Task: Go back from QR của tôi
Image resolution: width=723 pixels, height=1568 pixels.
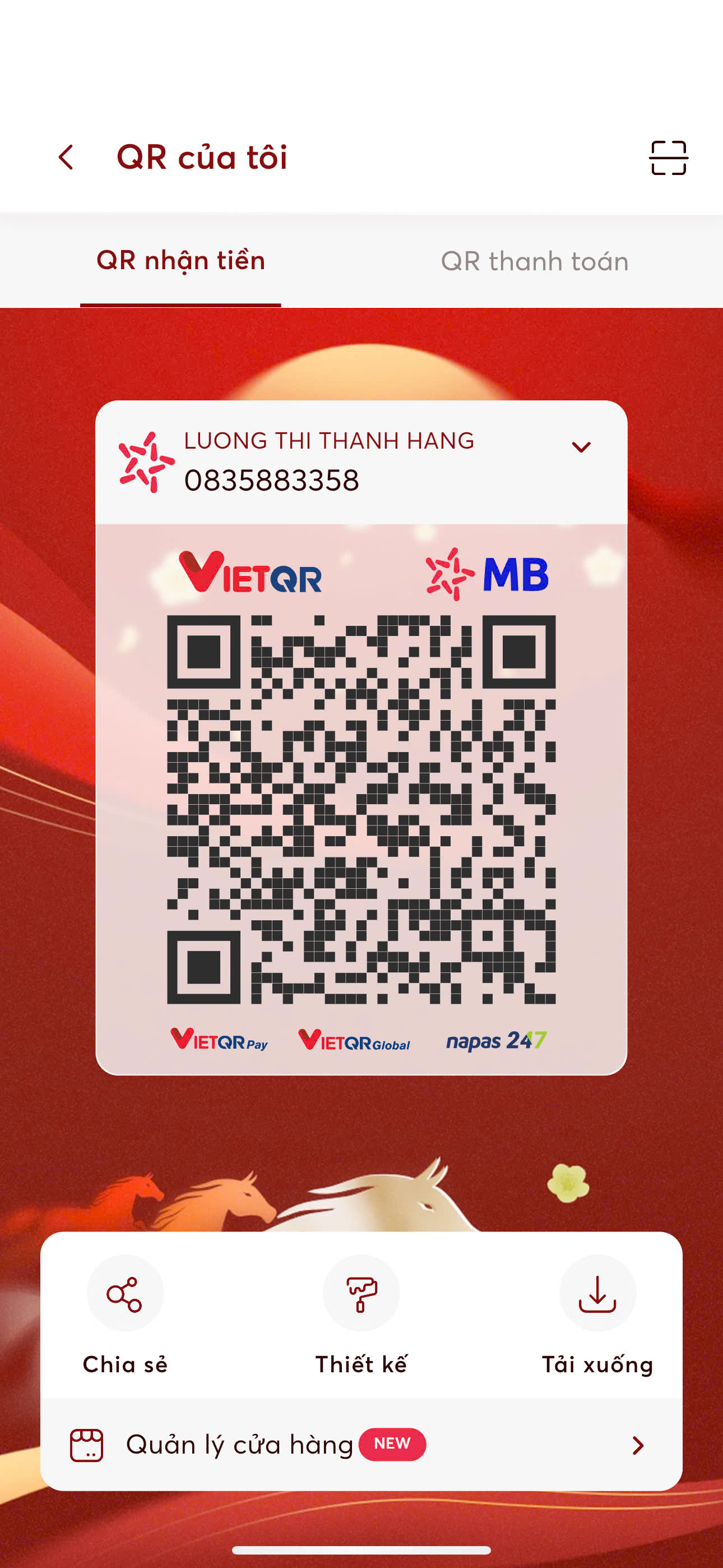Action: pyautogui.click(x=66, y=157)
